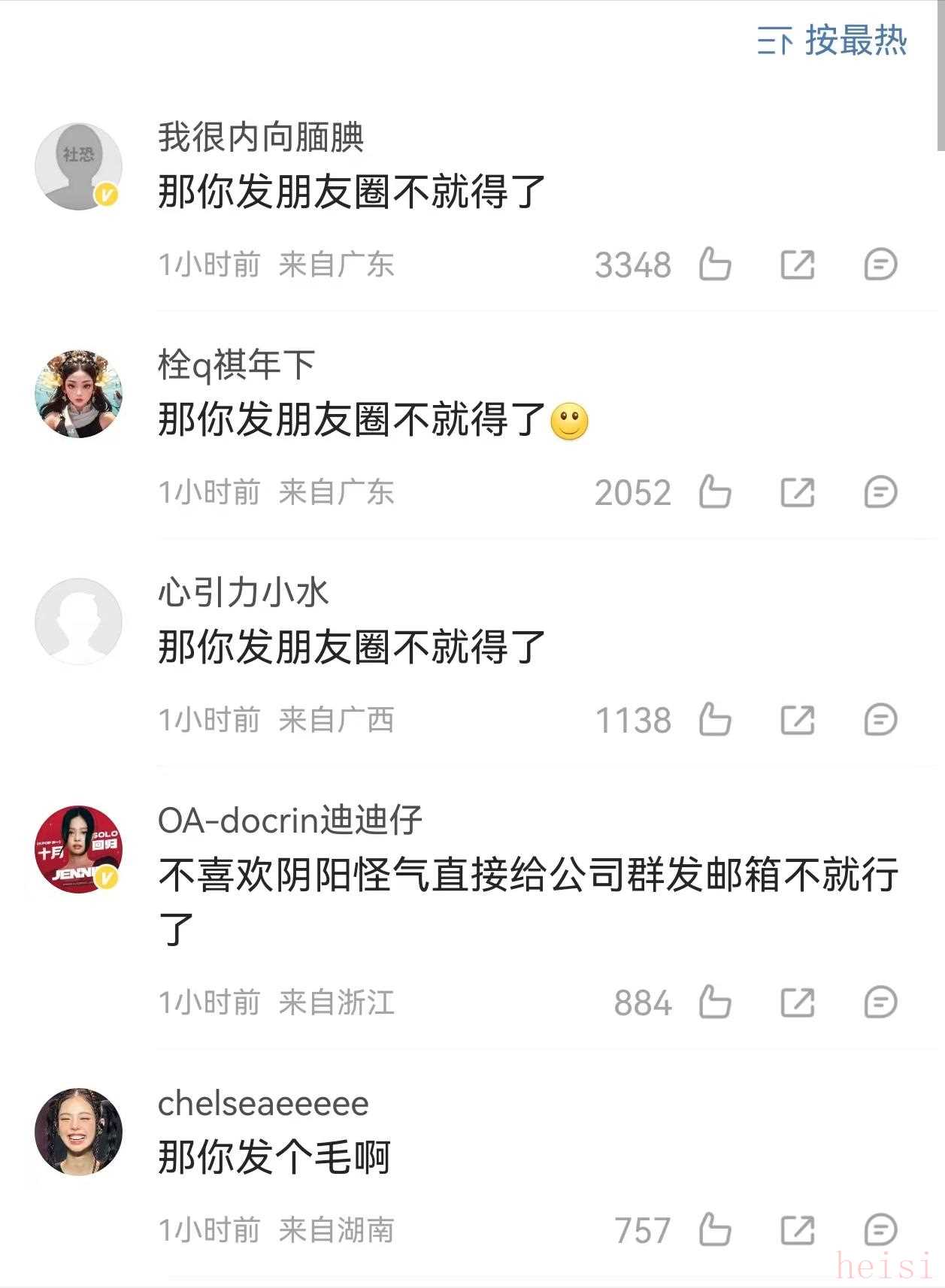View 栓q祺年下's profile picture
Screen dimensions: 945x1288
coord(78,395)
